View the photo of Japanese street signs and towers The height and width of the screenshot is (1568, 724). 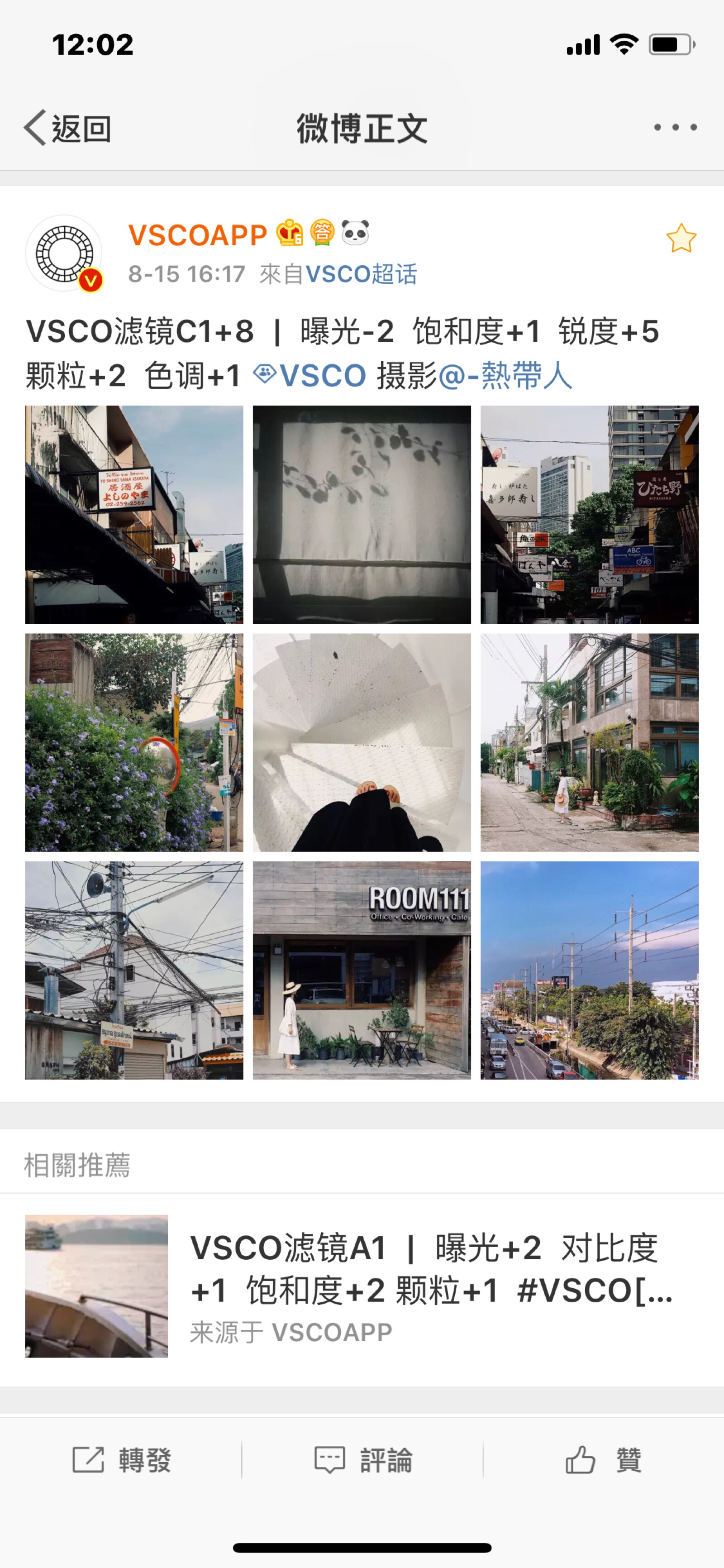pos(589,514)
